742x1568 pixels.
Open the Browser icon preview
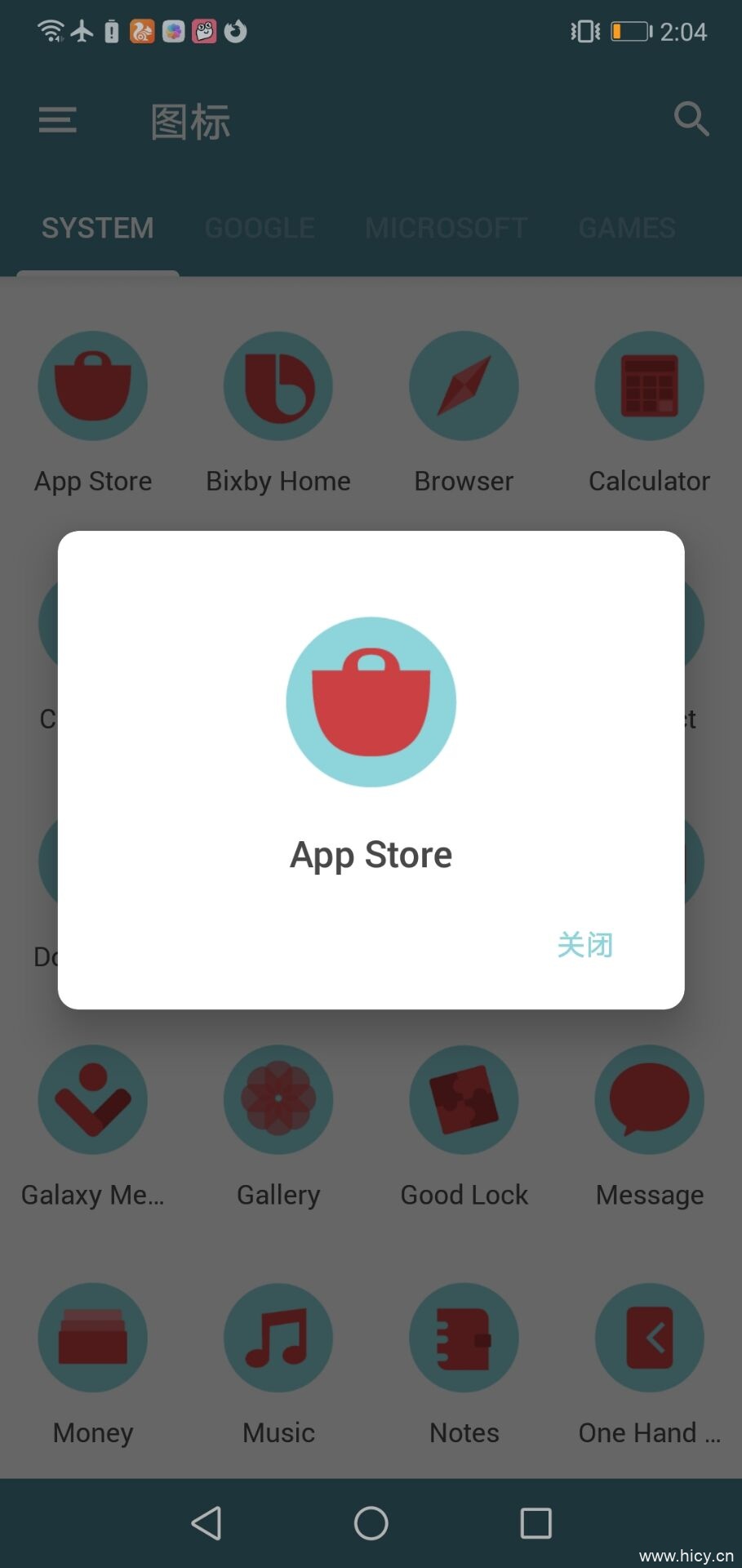pyautogui.click(x=464, y=386)
